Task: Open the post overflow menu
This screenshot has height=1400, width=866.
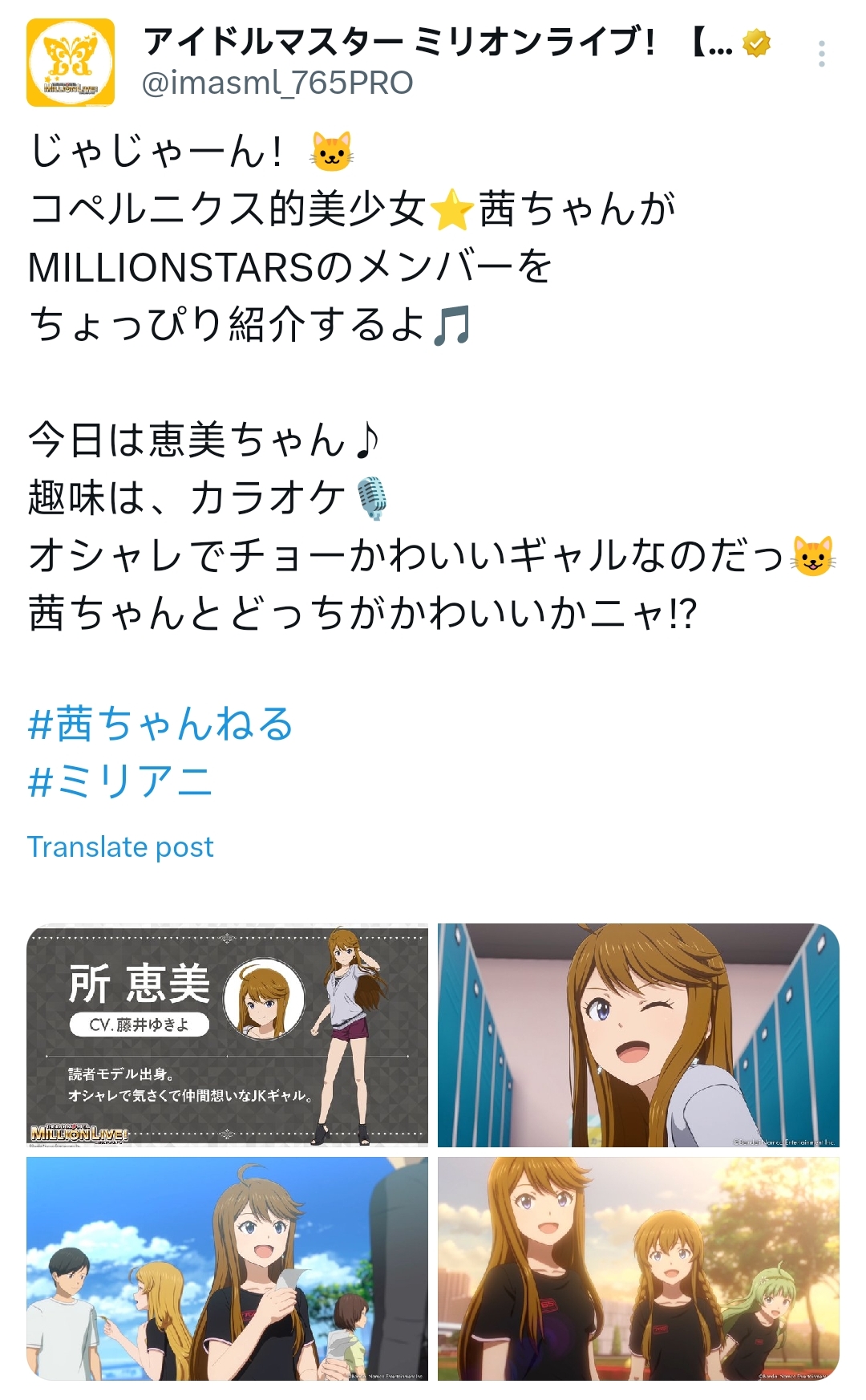Action: (x=821, y=54)
